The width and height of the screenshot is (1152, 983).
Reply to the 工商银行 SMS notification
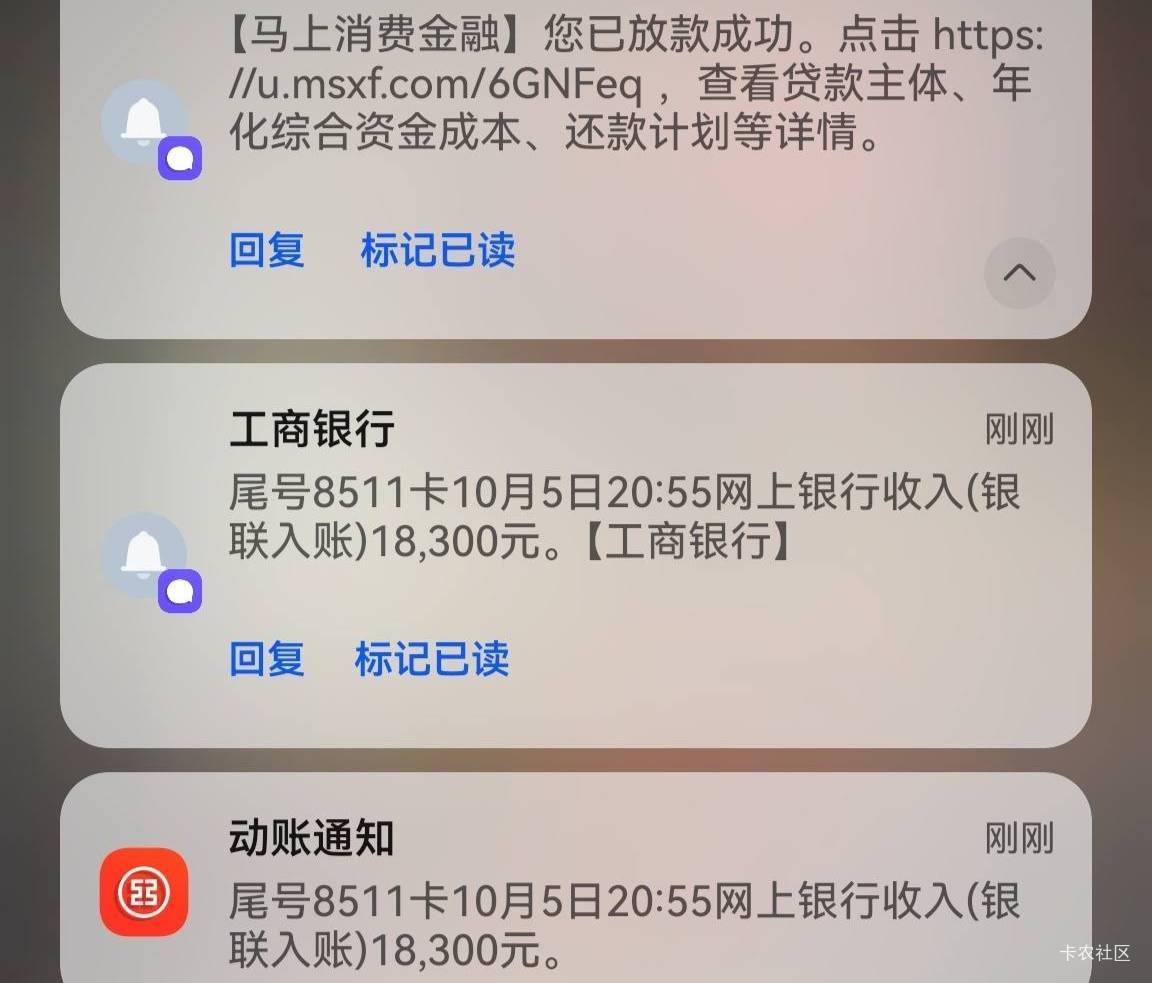click(x=267, y=658)
